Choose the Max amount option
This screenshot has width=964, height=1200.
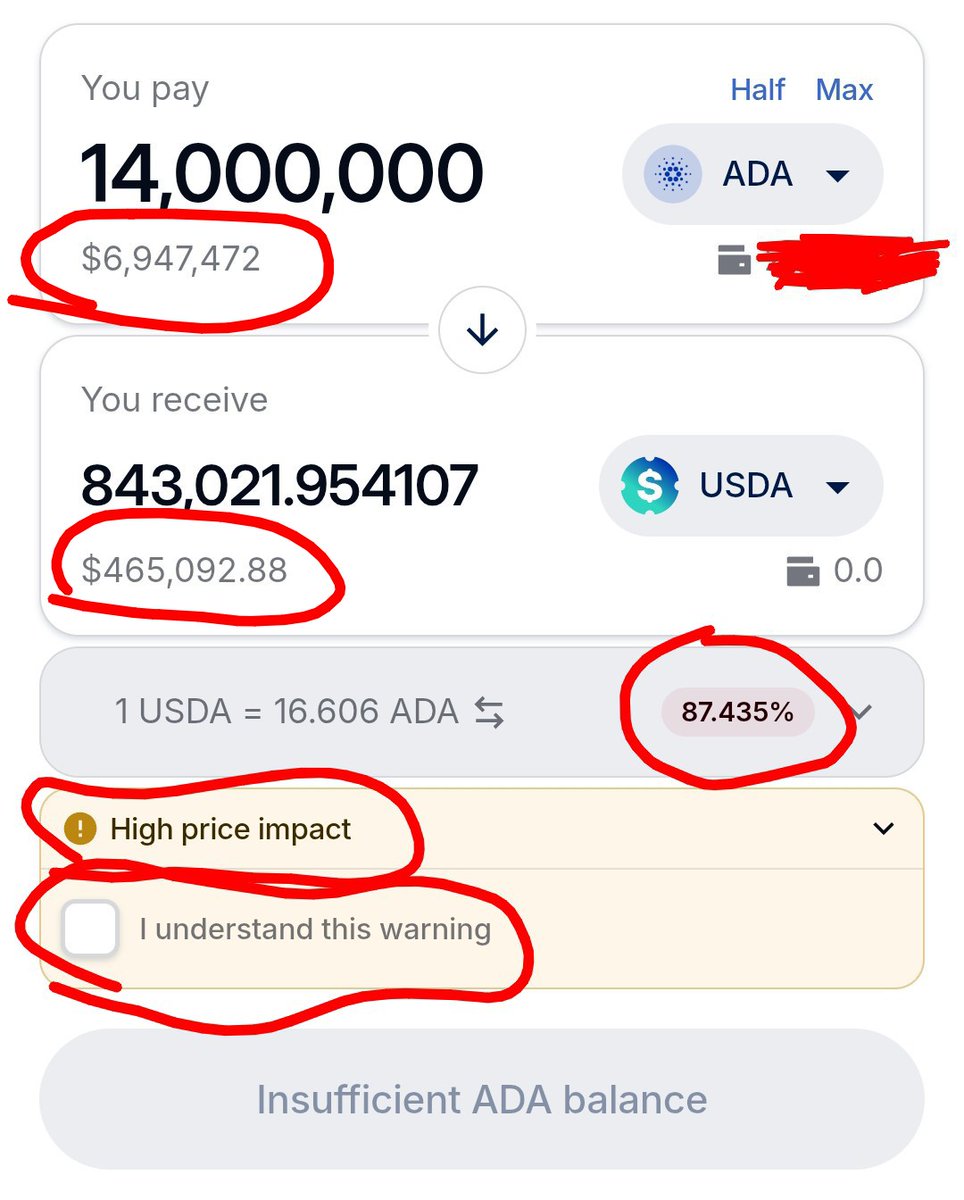[844, 90]
